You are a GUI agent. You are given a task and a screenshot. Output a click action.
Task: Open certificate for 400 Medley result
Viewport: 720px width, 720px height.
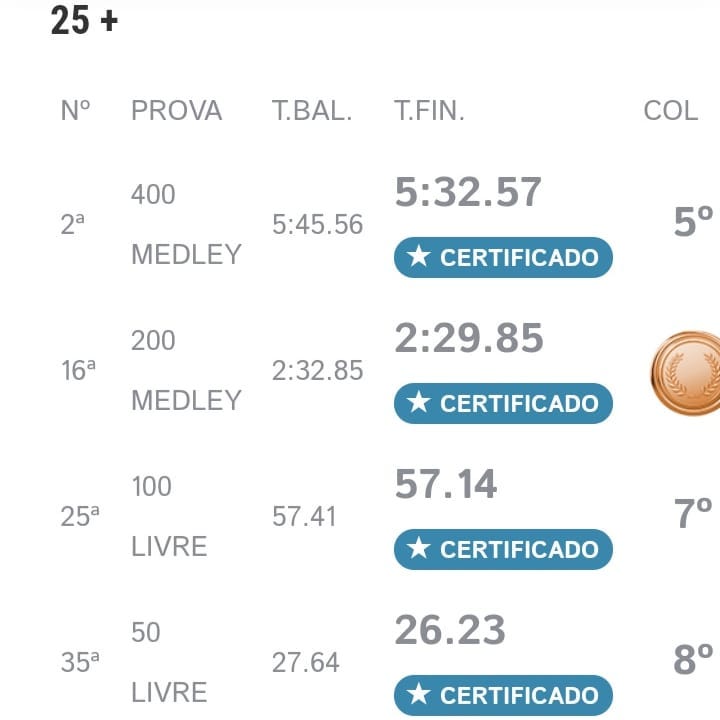(x=503, y=257)
